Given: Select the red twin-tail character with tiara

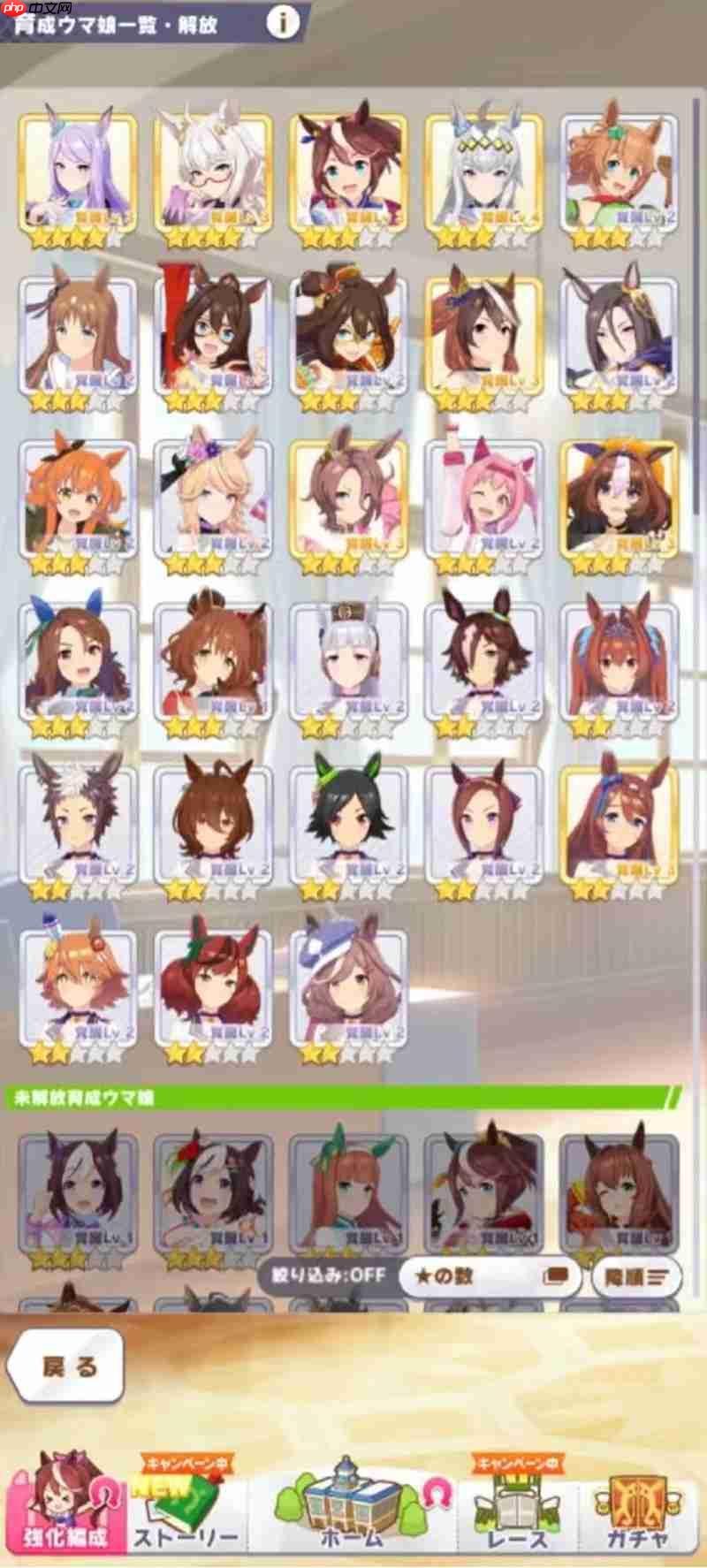Looking at the screenshot, I should [620, 661].
